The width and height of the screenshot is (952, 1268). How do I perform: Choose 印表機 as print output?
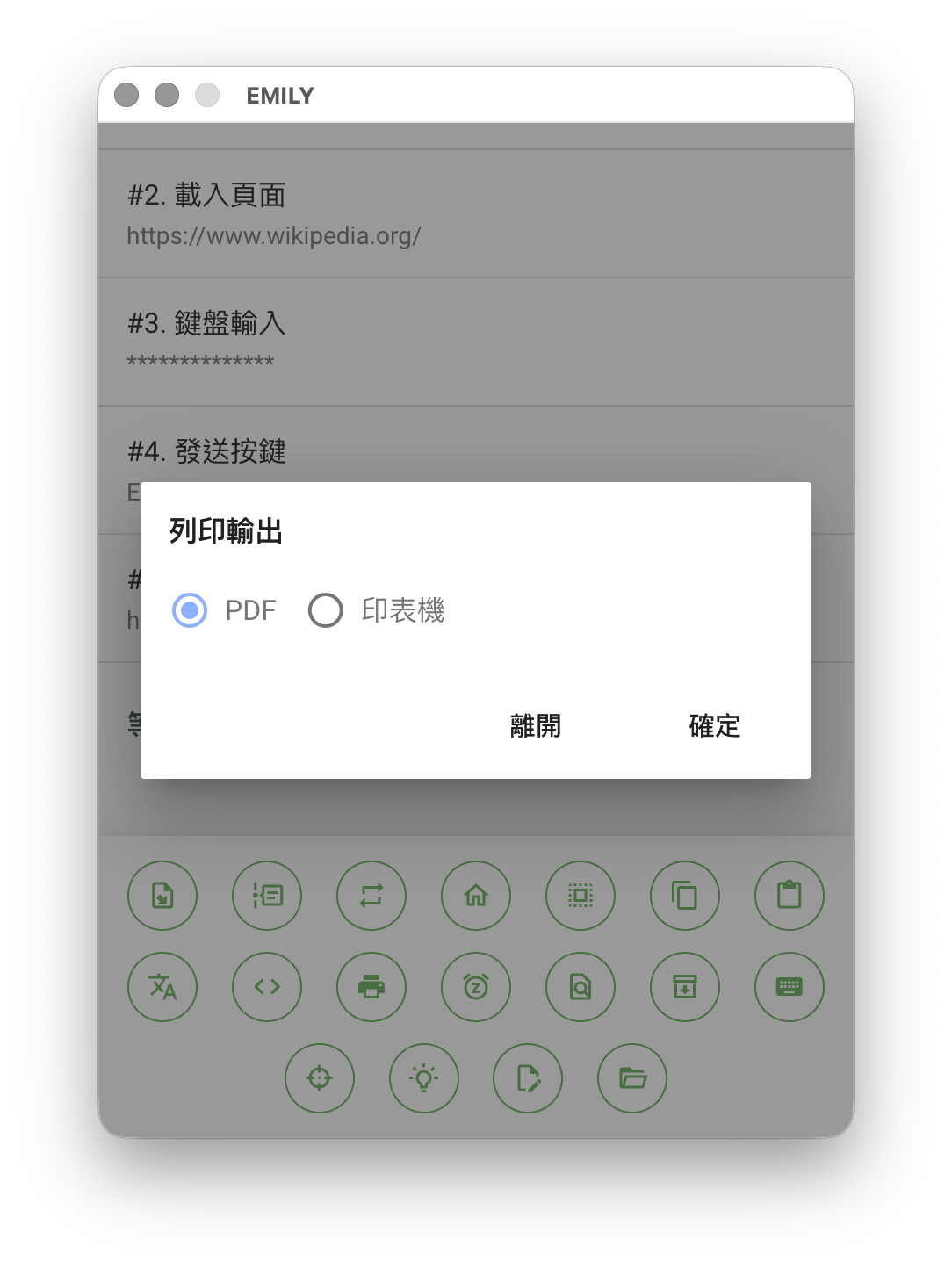[326, 610]
